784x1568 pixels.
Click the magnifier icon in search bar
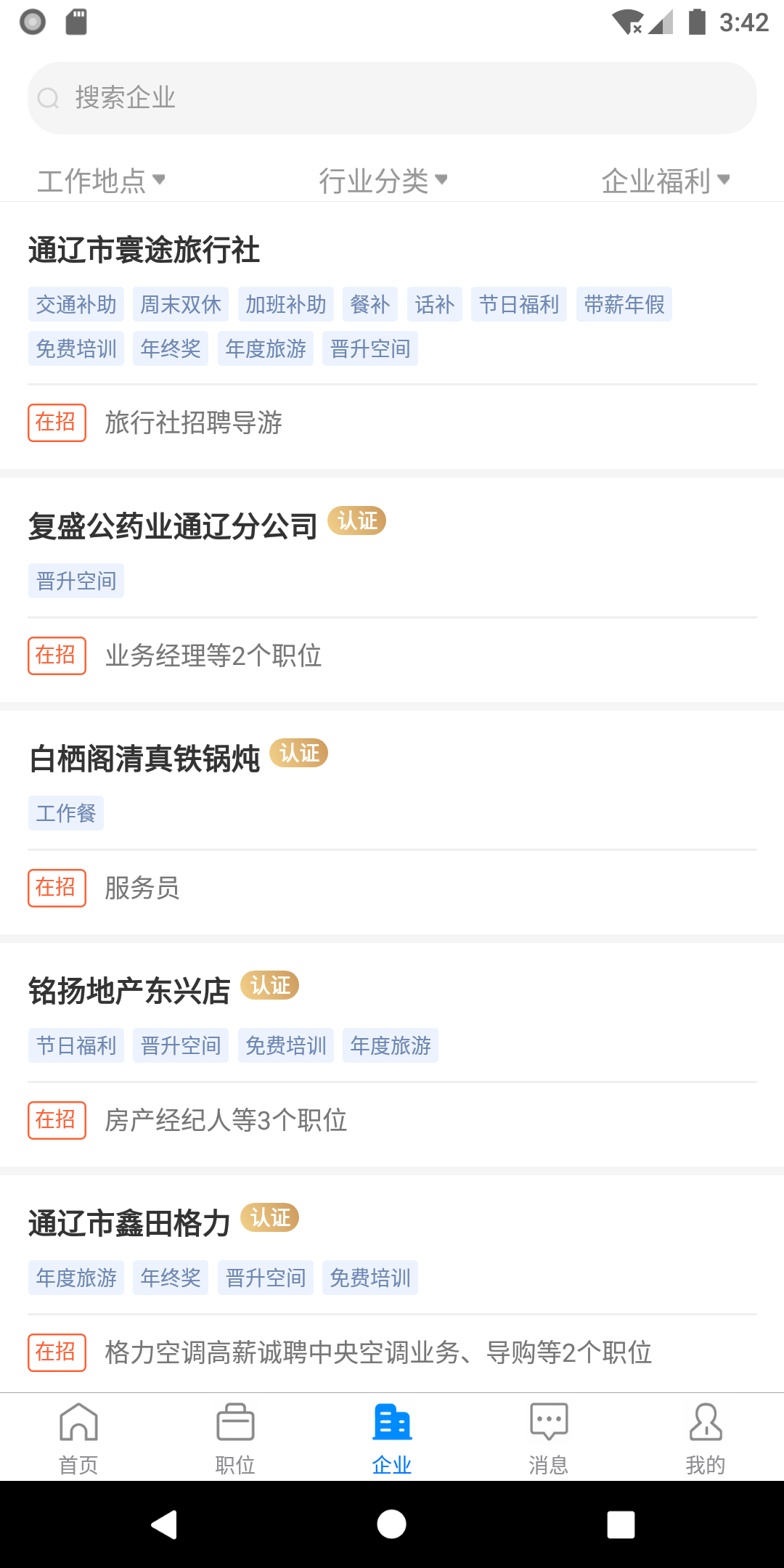(48, 97)
